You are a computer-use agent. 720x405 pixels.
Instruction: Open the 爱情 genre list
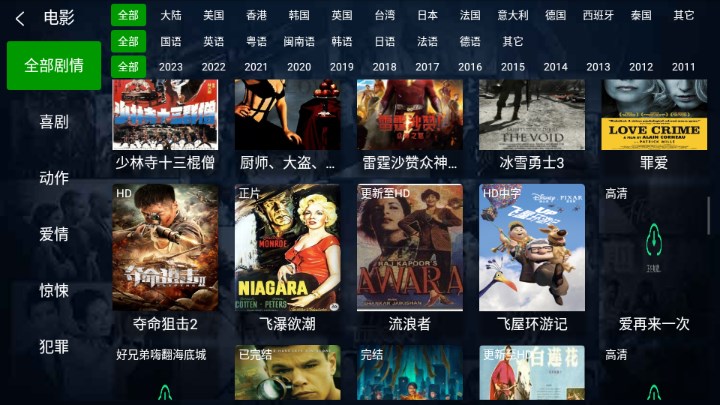pyautogui.click(x=54, y=234)
